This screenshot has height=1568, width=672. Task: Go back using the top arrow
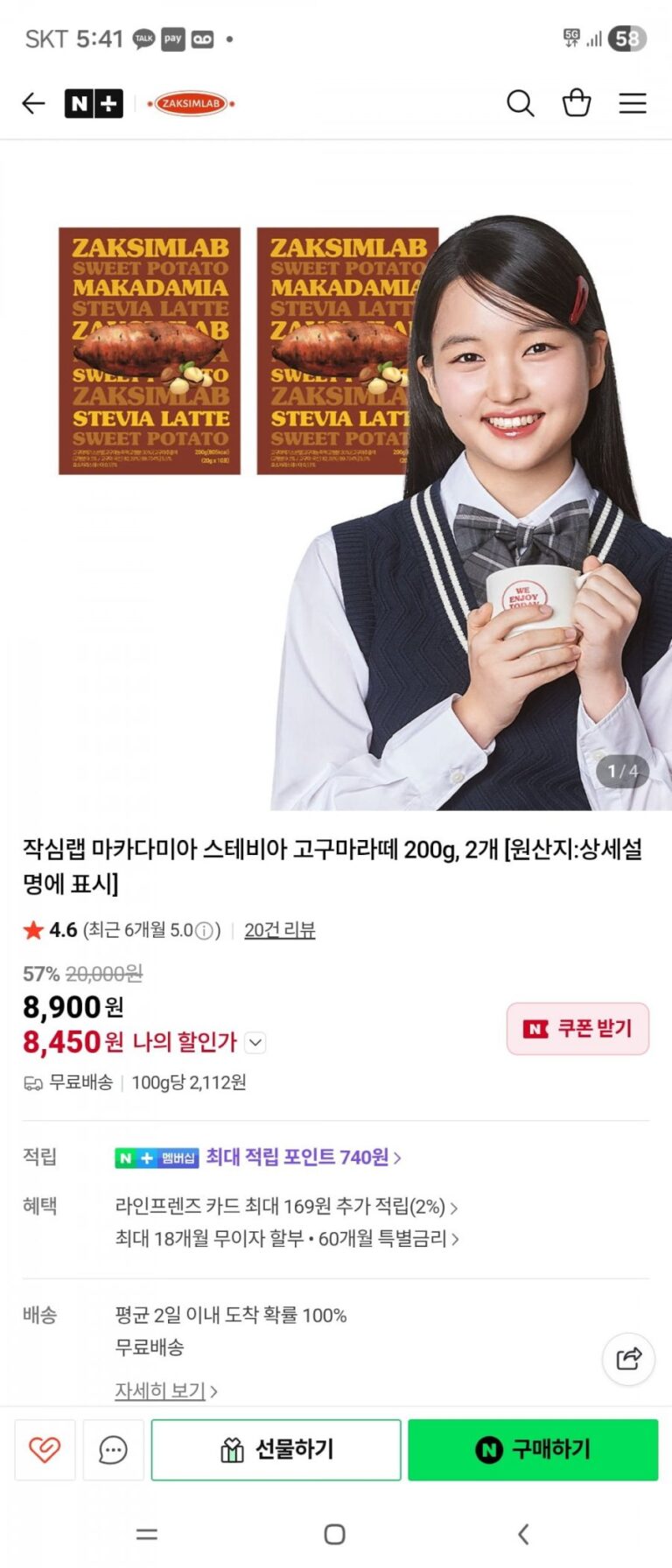point(33,103)
